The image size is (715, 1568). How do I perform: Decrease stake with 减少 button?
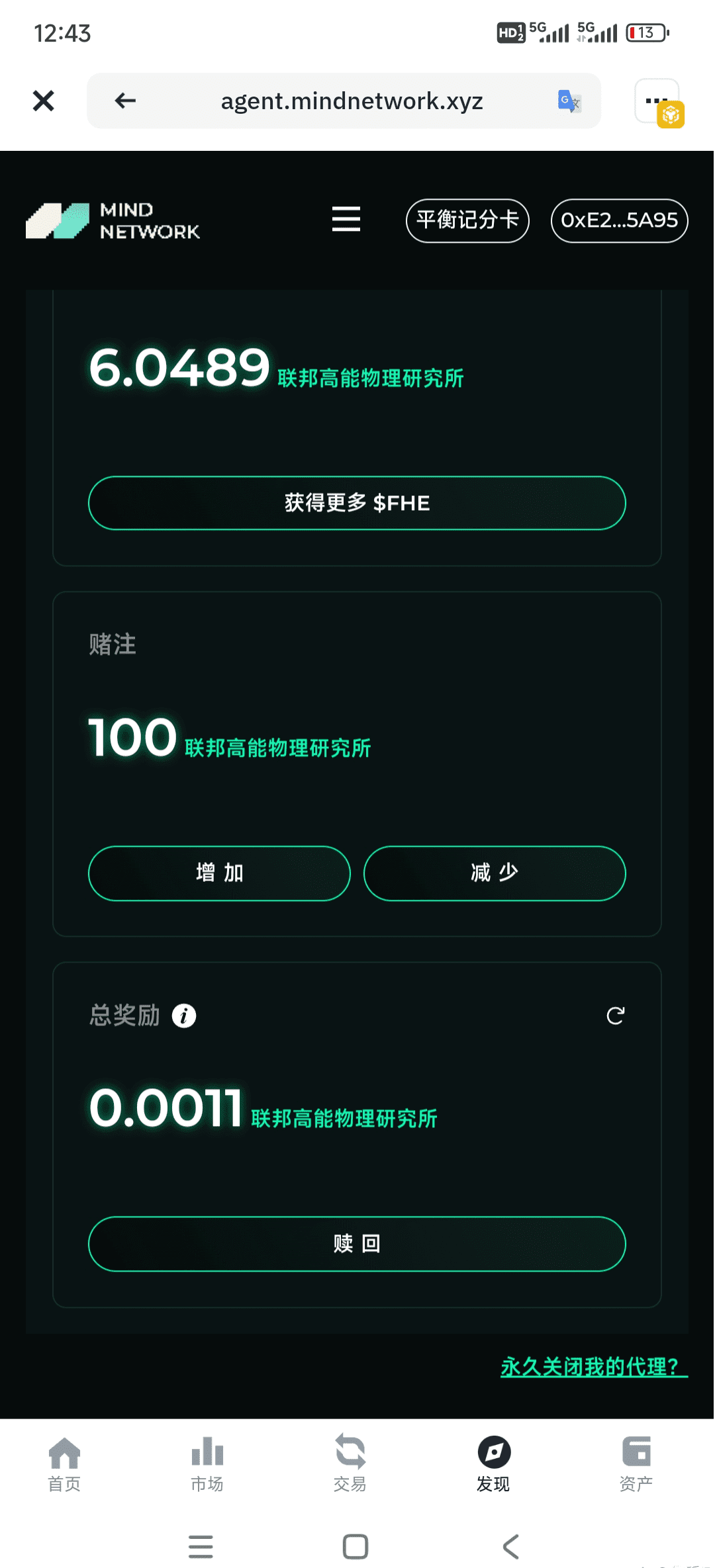(x=495, y=873)
